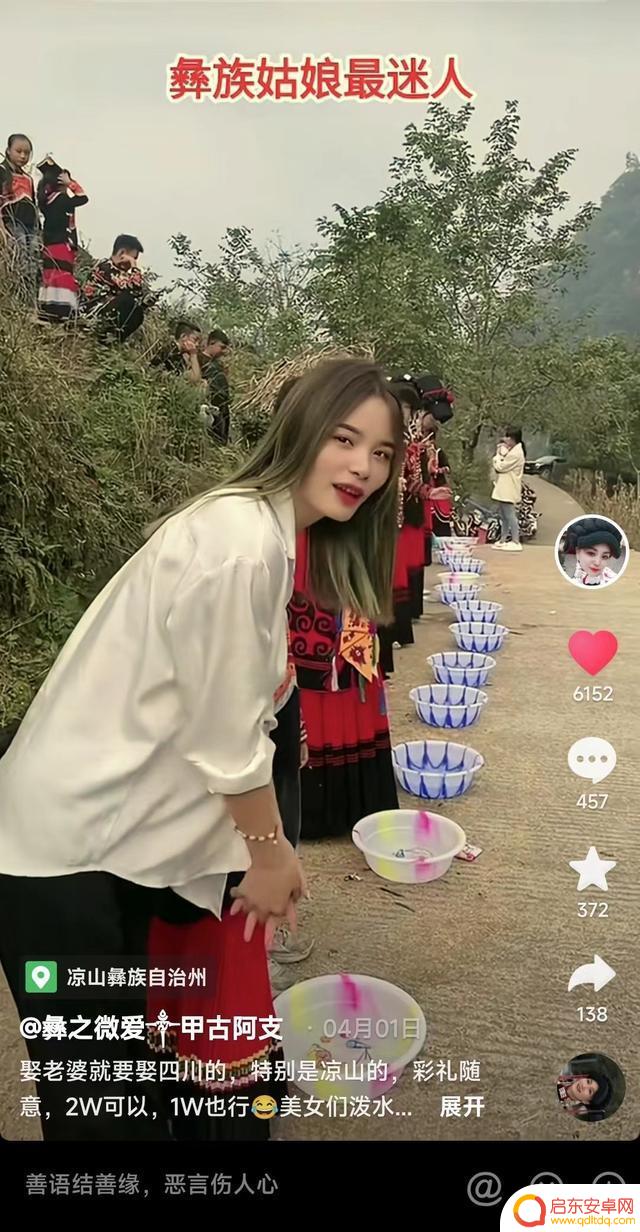The width and height of the screenshot is (640, 1232).
Task: Share this video via arrow icon
Action: point(592,974)
